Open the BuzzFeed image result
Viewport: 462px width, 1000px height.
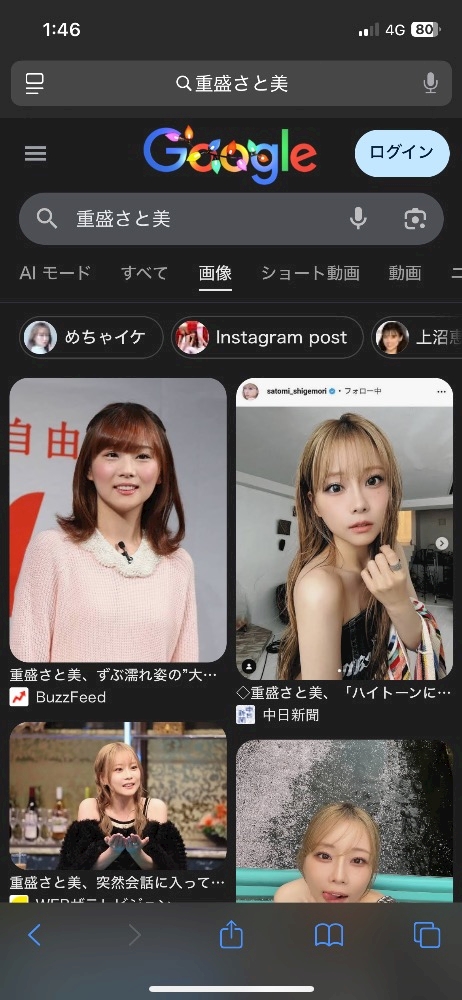click(x=118, y=520)
